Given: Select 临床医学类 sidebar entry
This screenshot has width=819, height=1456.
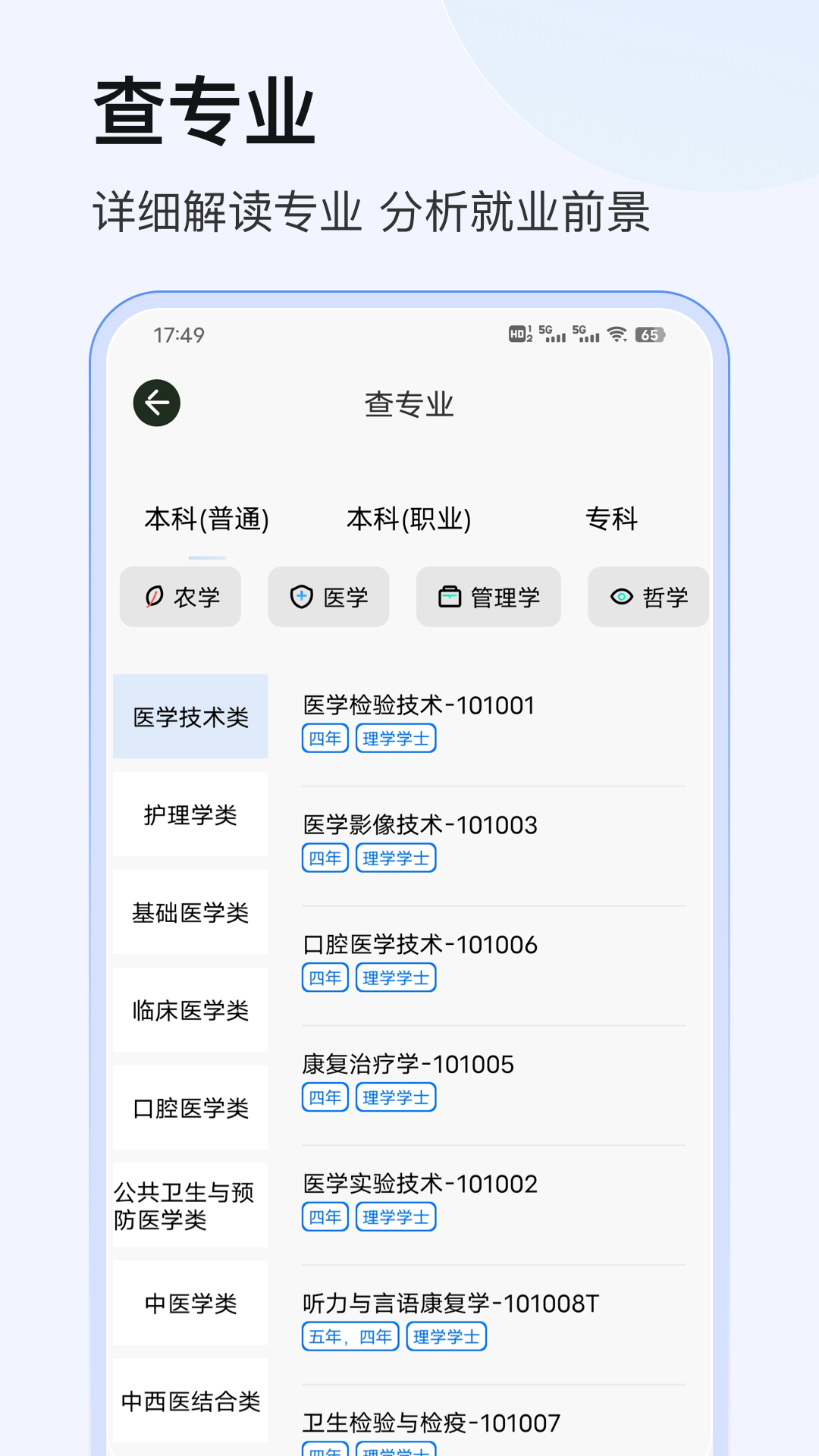Looking at the screenshot, I should point(190,1011).
